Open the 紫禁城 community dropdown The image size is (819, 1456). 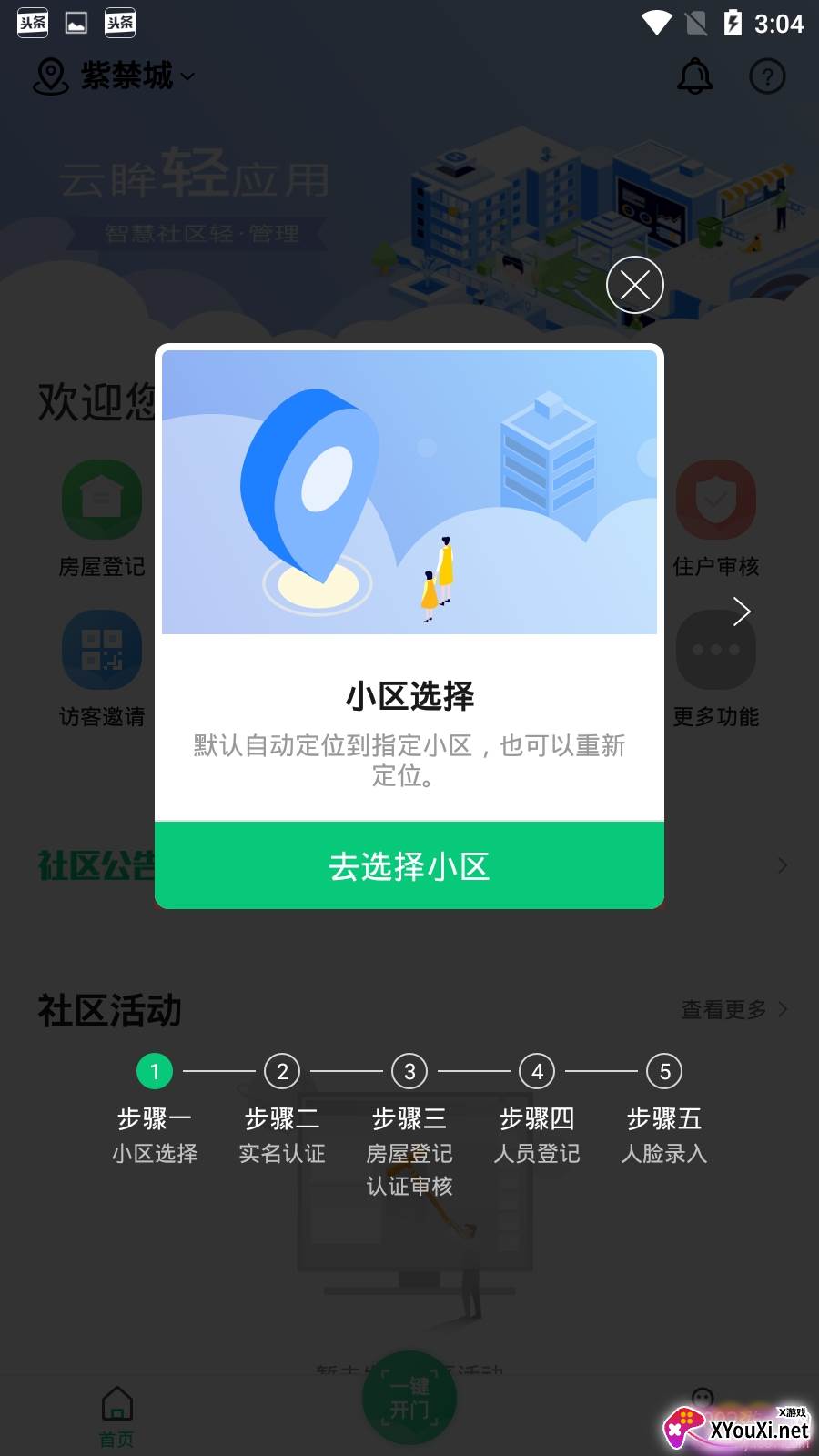[114, 76]
